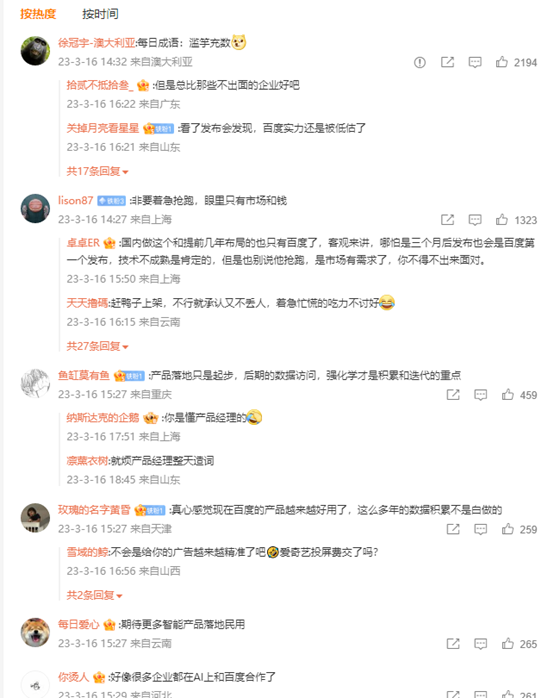Expand 共27条回复 replies
Screen dimensions: 554x698
point(97,346)
